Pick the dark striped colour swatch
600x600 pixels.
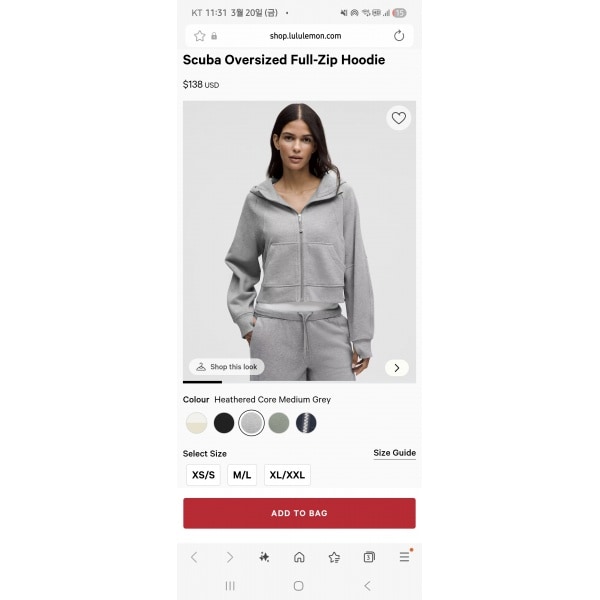[306, 423]
